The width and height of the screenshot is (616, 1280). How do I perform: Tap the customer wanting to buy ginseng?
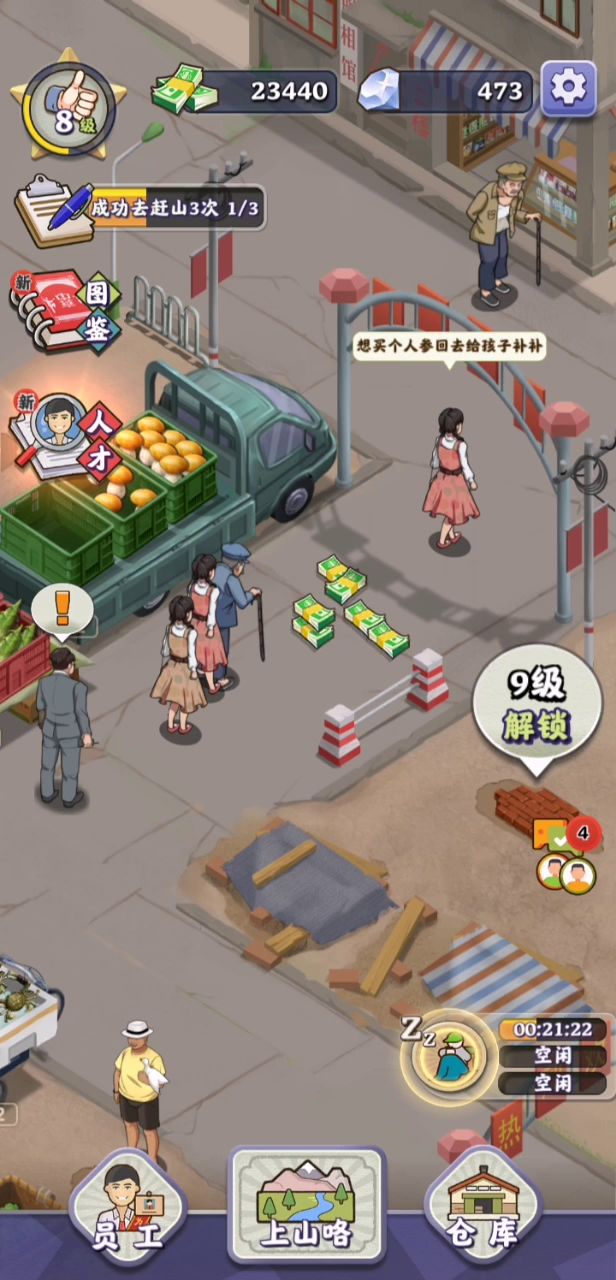point(450,478)
